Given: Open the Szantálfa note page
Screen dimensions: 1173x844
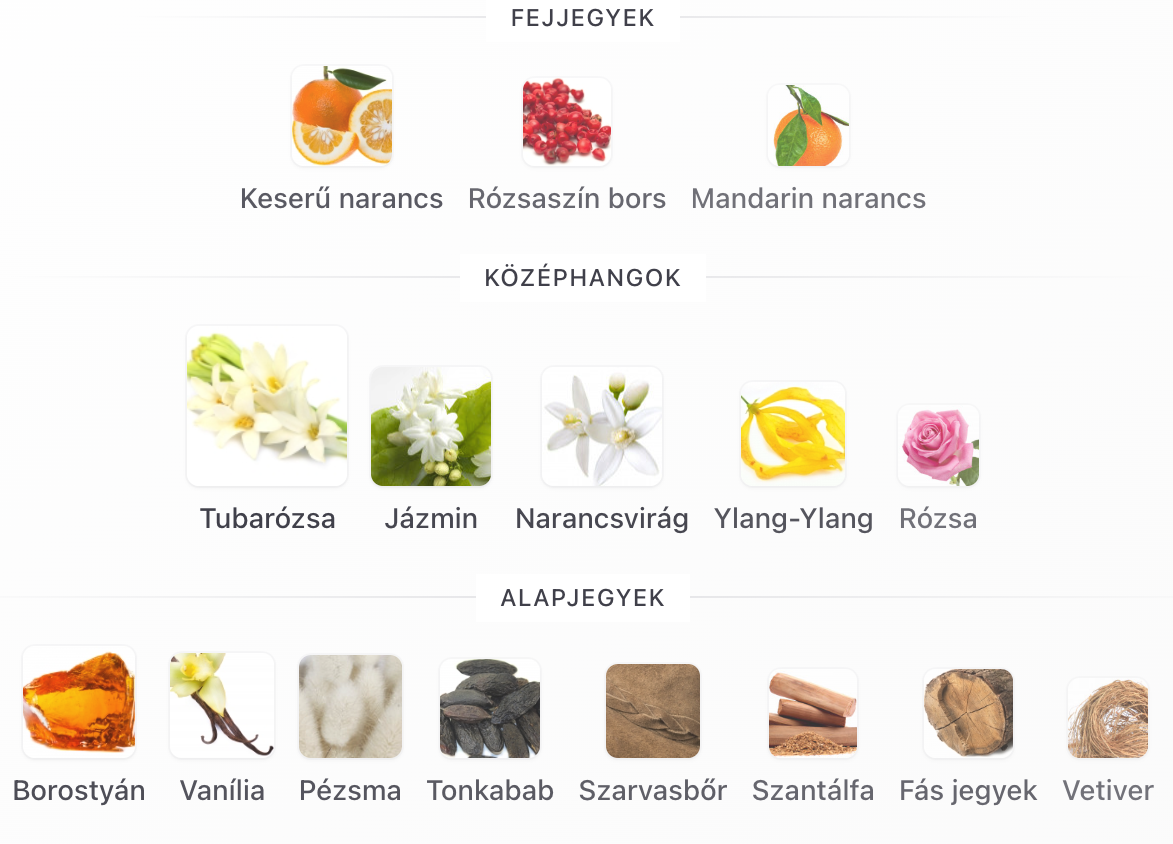Looking at the screenshot, I should tap(813, 713).
